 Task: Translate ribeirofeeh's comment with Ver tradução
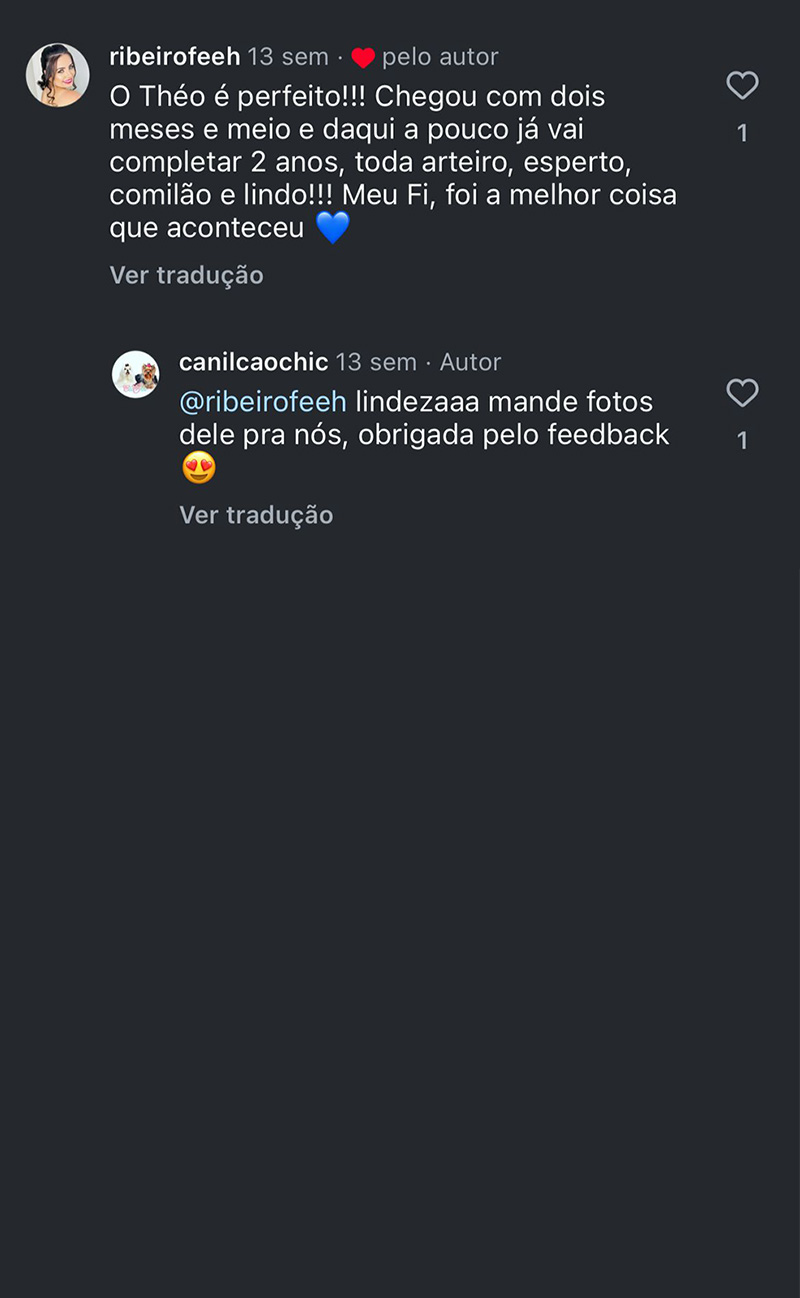[x=186, y=275]
